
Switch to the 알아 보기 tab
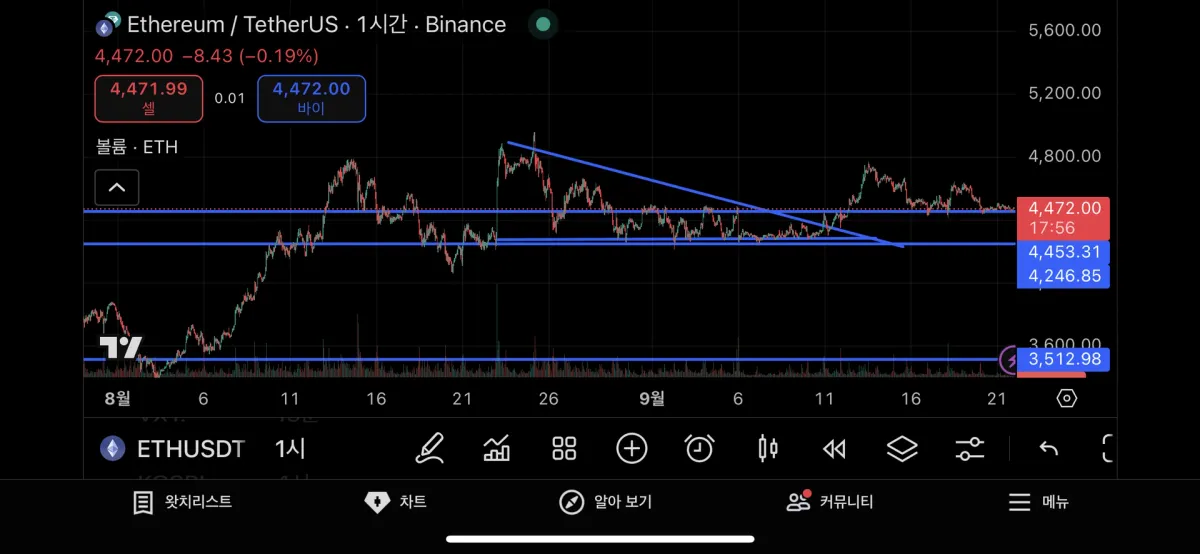tap(605, 502)
